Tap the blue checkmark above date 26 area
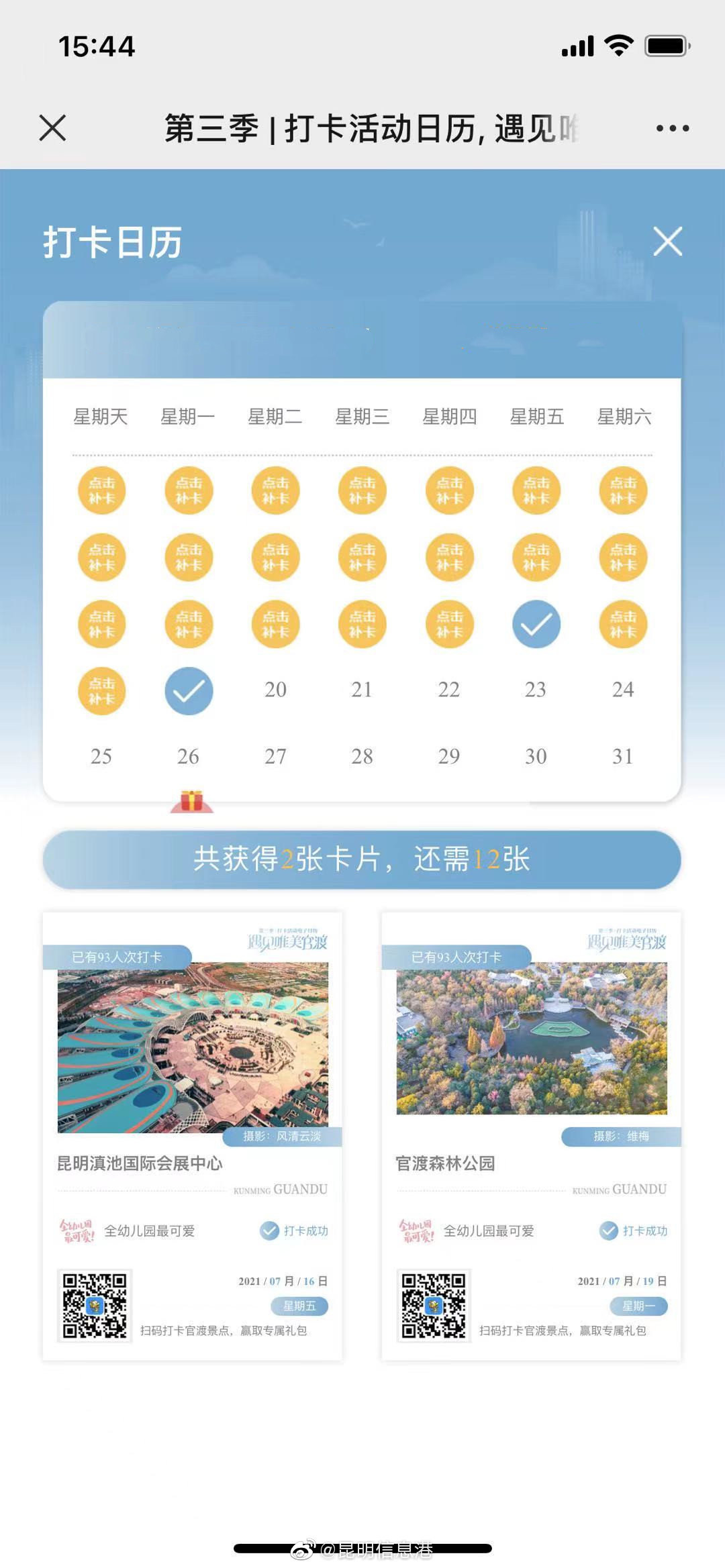Screen dimensions: 725x1568 (189, 691)
